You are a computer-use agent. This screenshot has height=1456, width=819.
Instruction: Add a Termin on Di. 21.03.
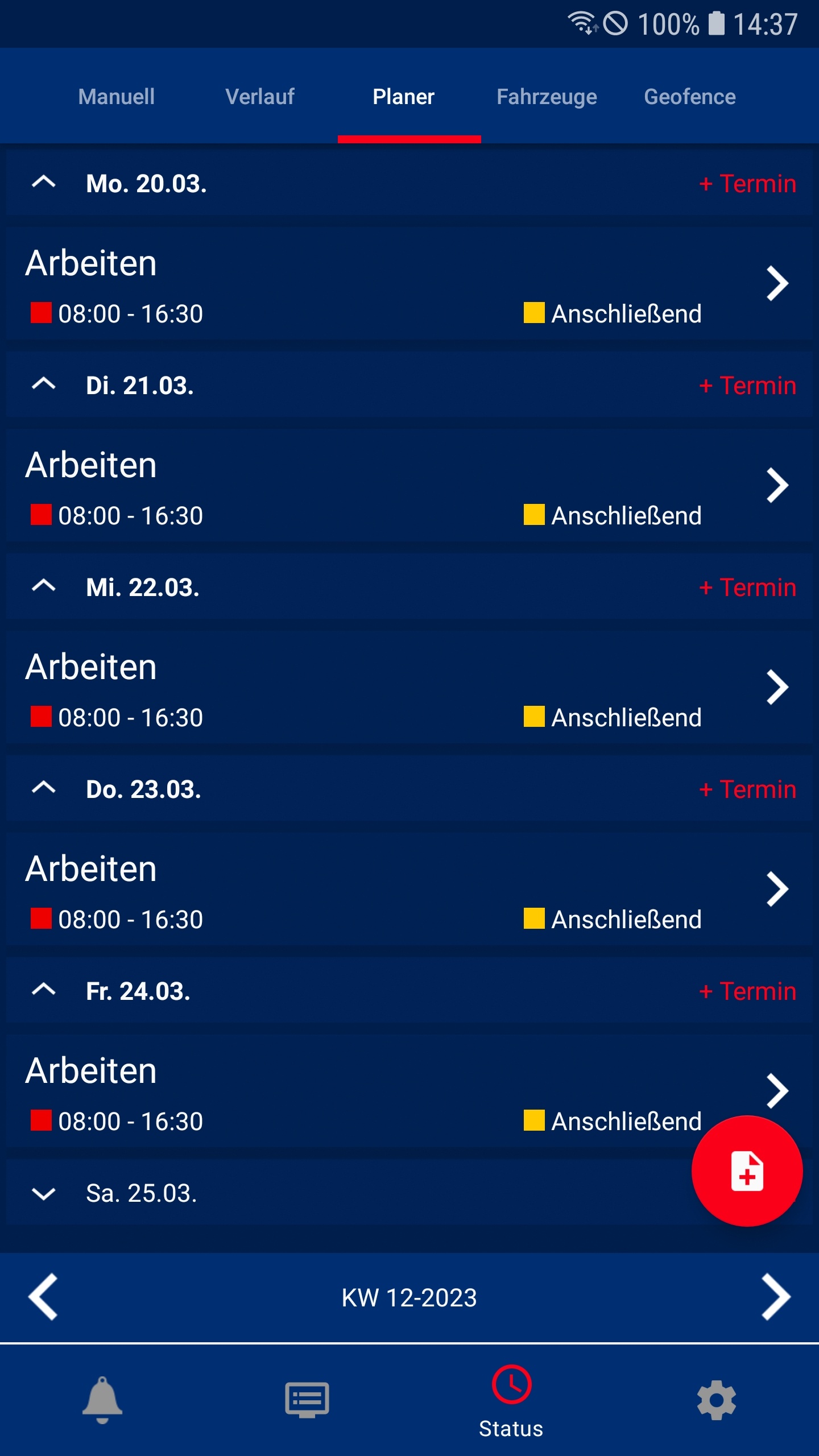[747, 386]
